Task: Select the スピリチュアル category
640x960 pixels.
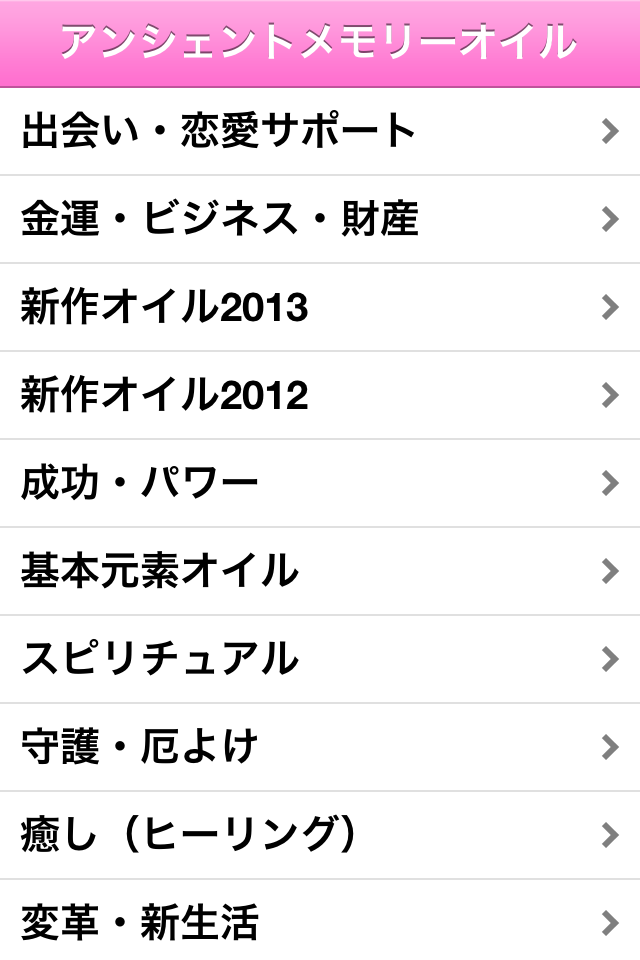Action: (320, 659)
